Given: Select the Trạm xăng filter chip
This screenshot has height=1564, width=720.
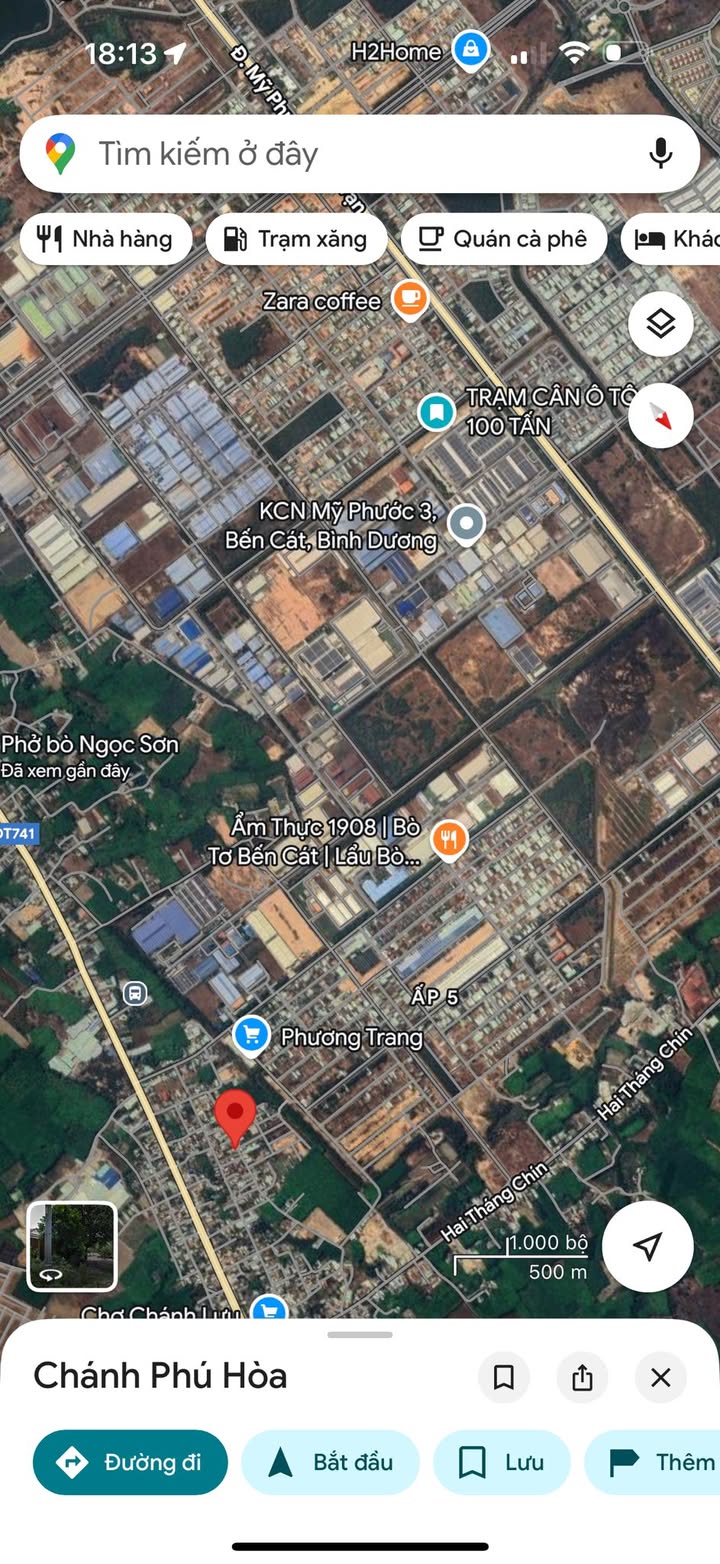Looking at the screenshot, I should click(x=296, y=239).
